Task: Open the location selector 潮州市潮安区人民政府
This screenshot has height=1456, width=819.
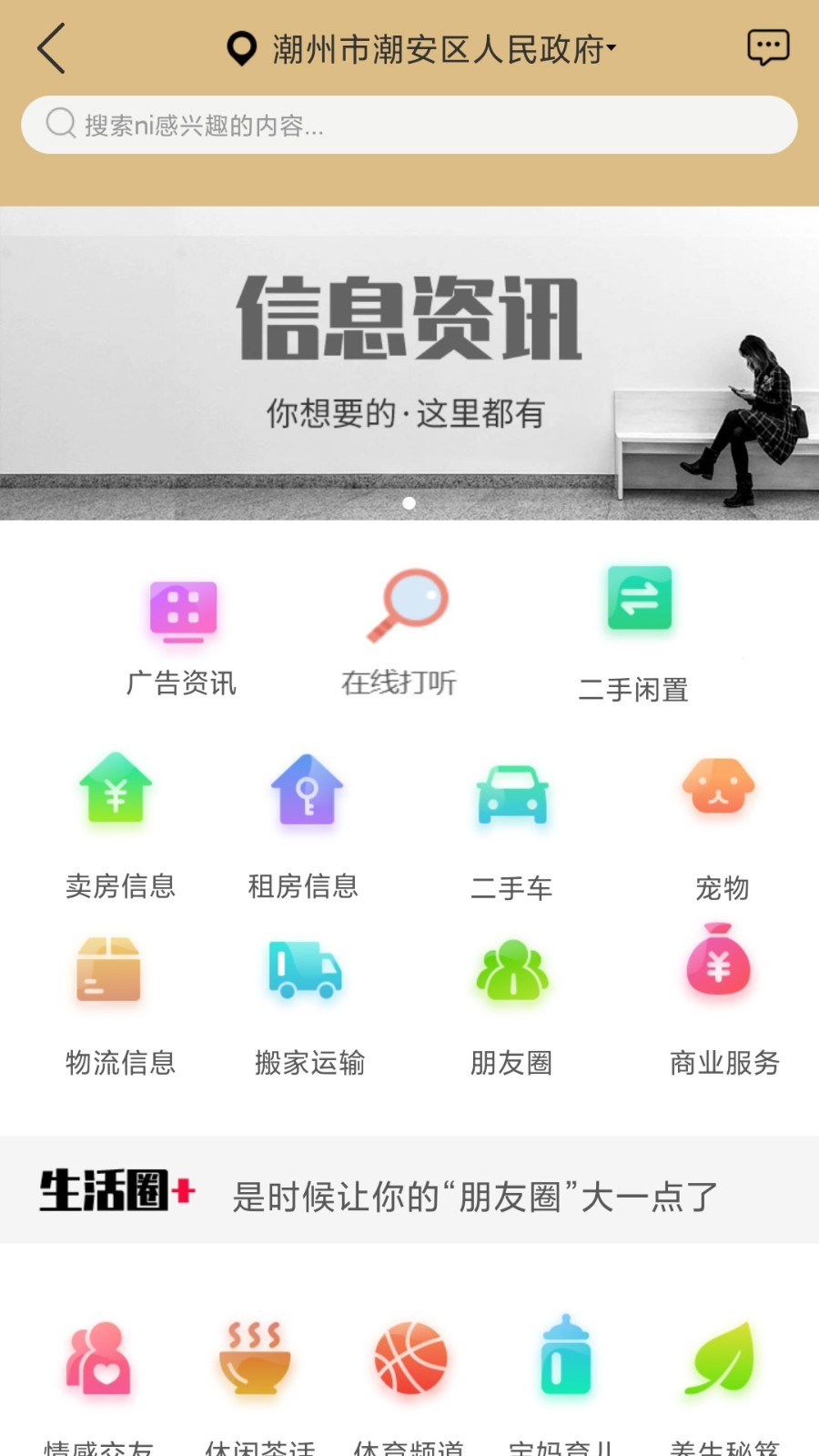Action: tap(421, 49)
